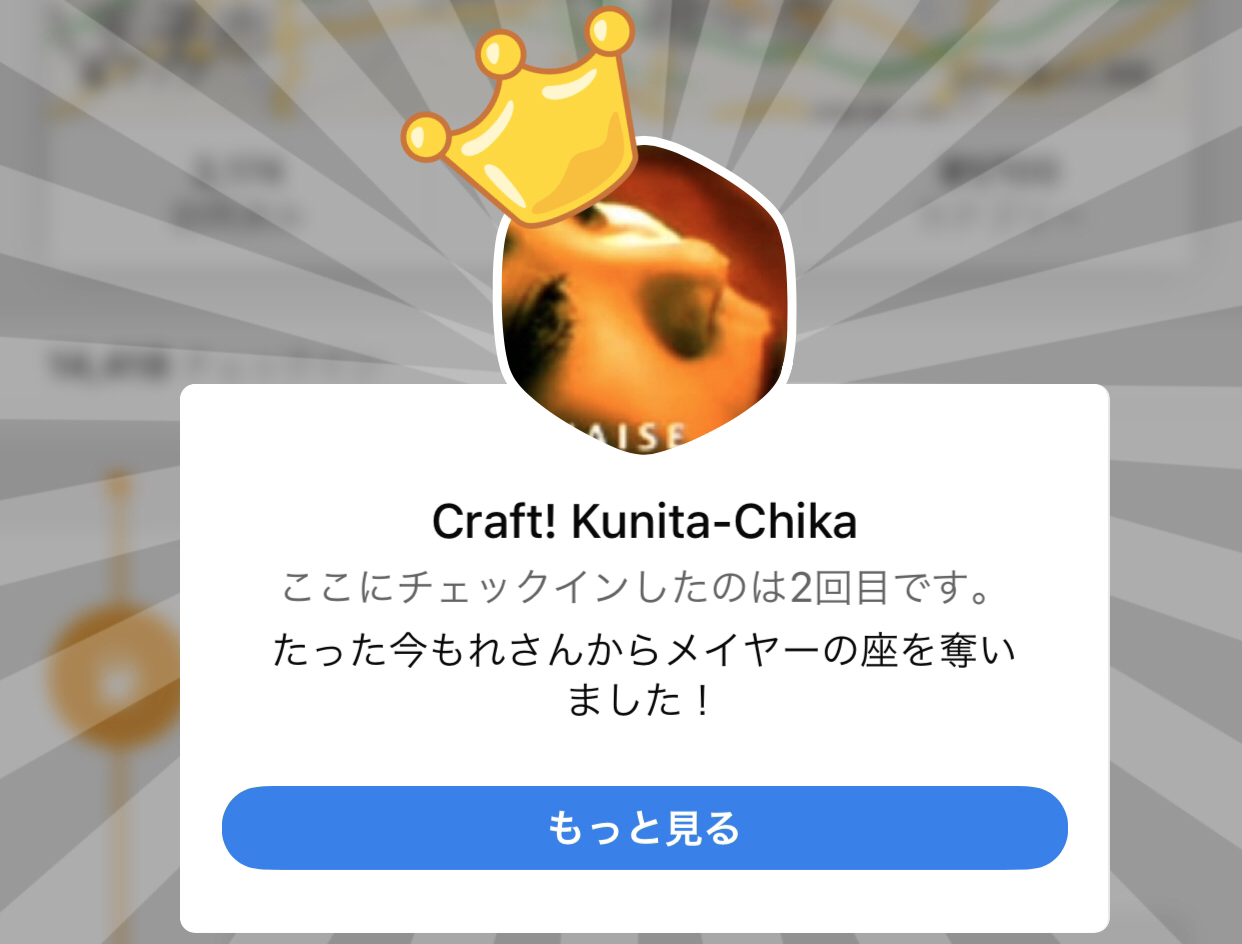Tap the もっと見る button
1242x944 pixels.
[644, 828]
